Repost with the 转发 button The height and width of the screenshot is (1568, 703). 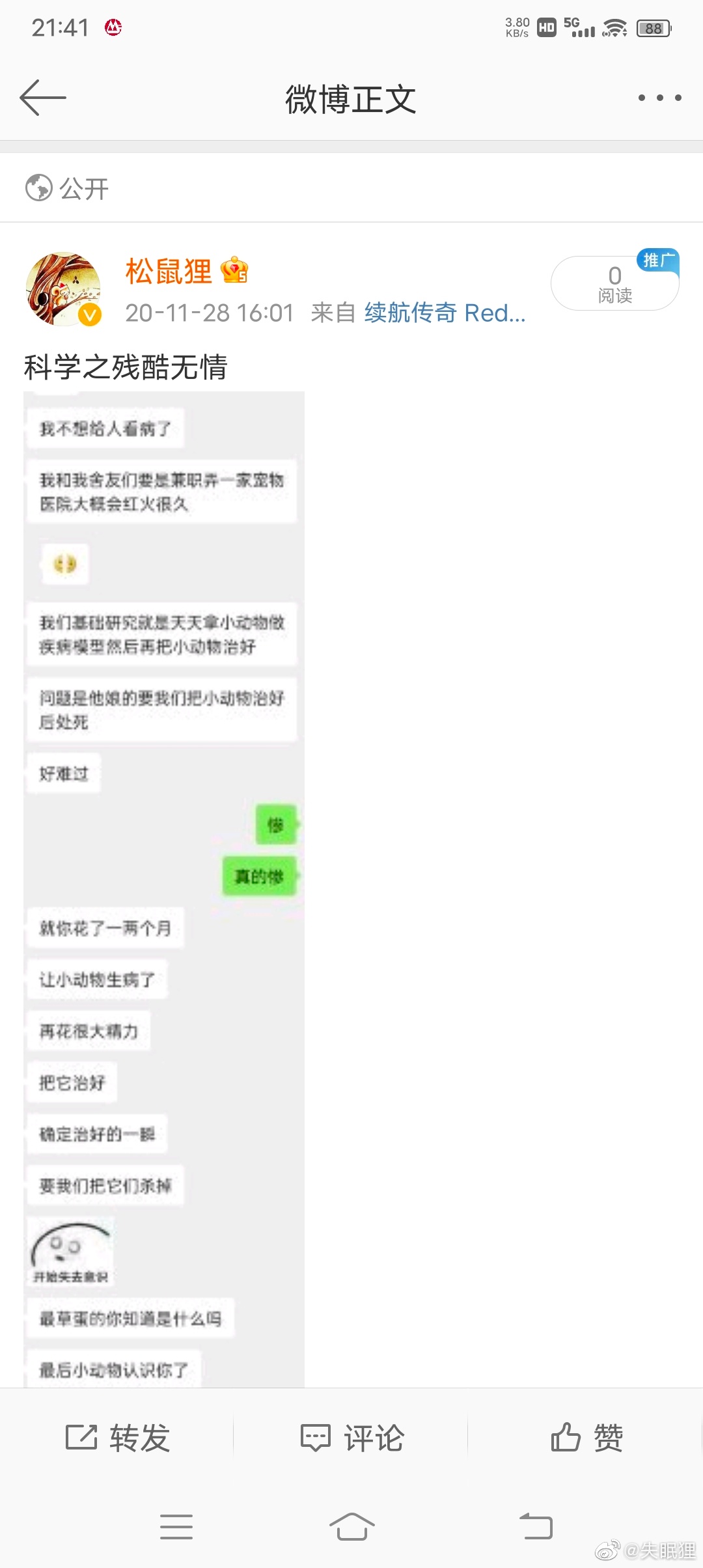(118, 1437)
